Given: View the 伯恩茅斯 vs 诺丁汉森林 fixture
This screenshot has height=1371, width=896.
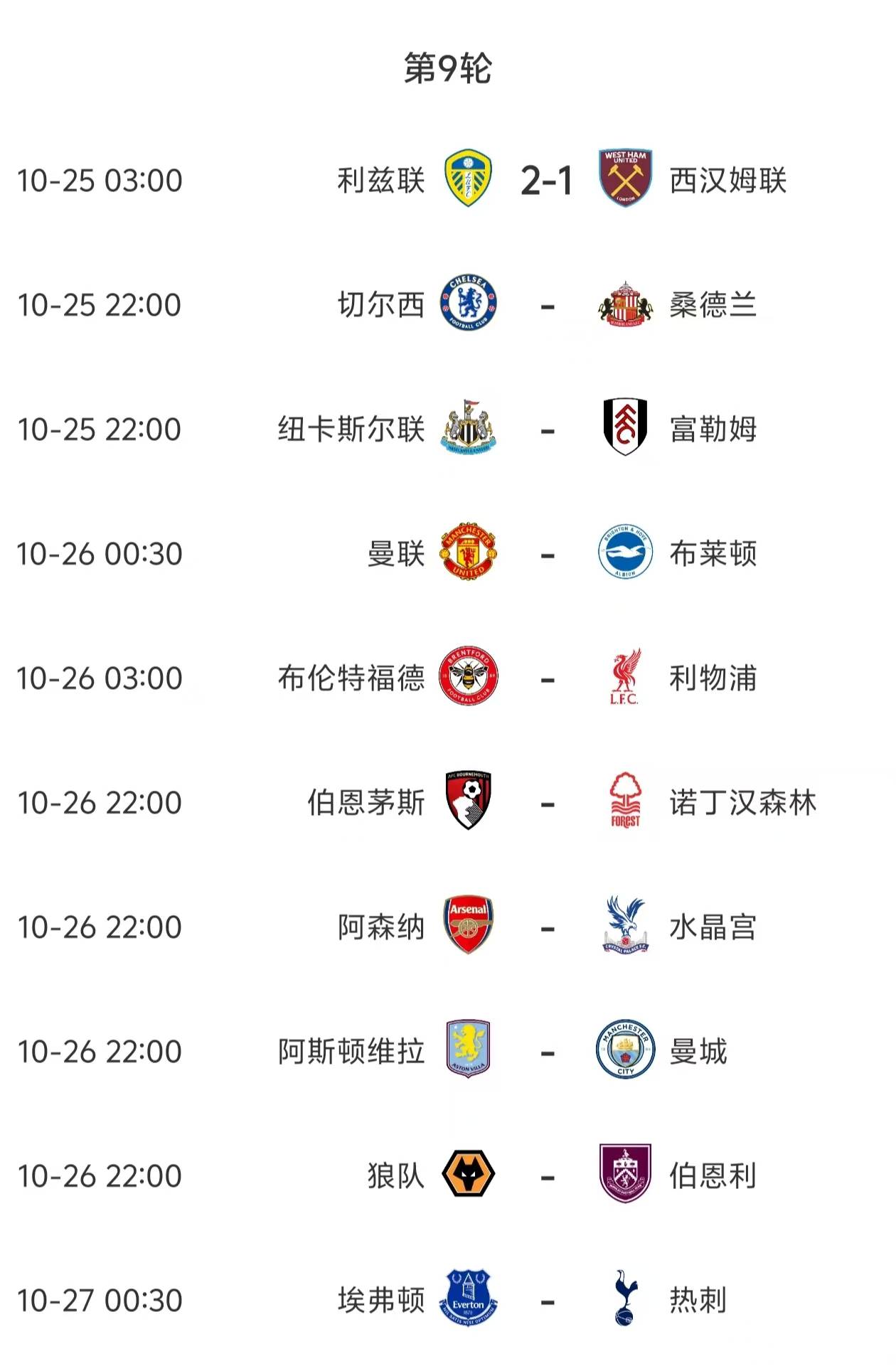Looking at the screenshot, I should coord(546,804).
